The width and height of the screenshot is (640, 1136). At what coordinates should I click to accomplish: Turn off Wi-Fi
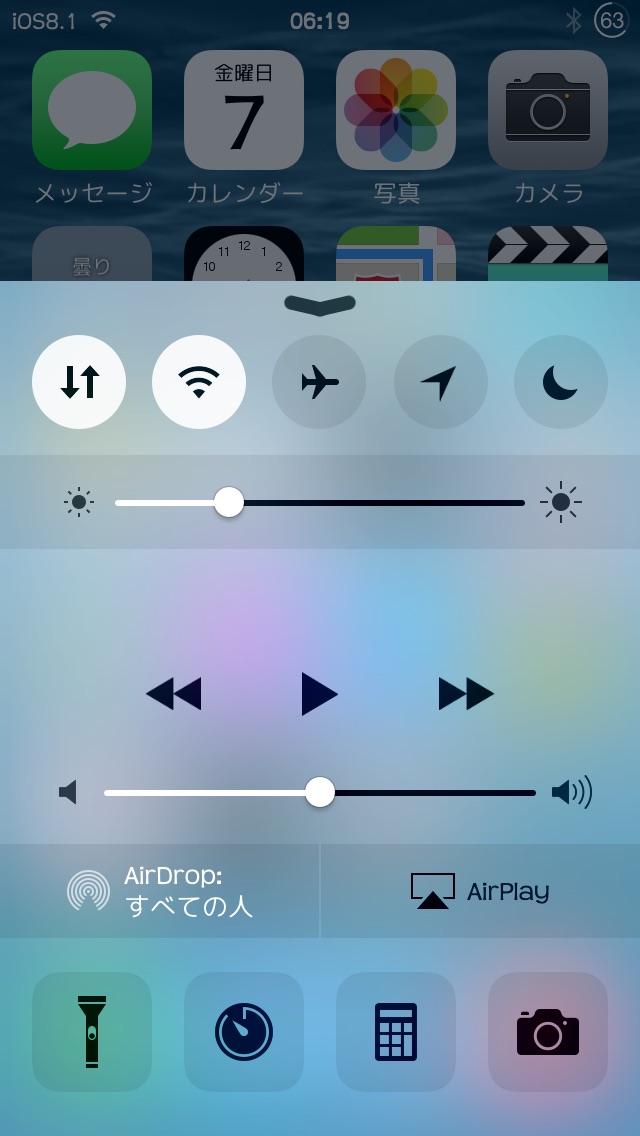point(199,382)
